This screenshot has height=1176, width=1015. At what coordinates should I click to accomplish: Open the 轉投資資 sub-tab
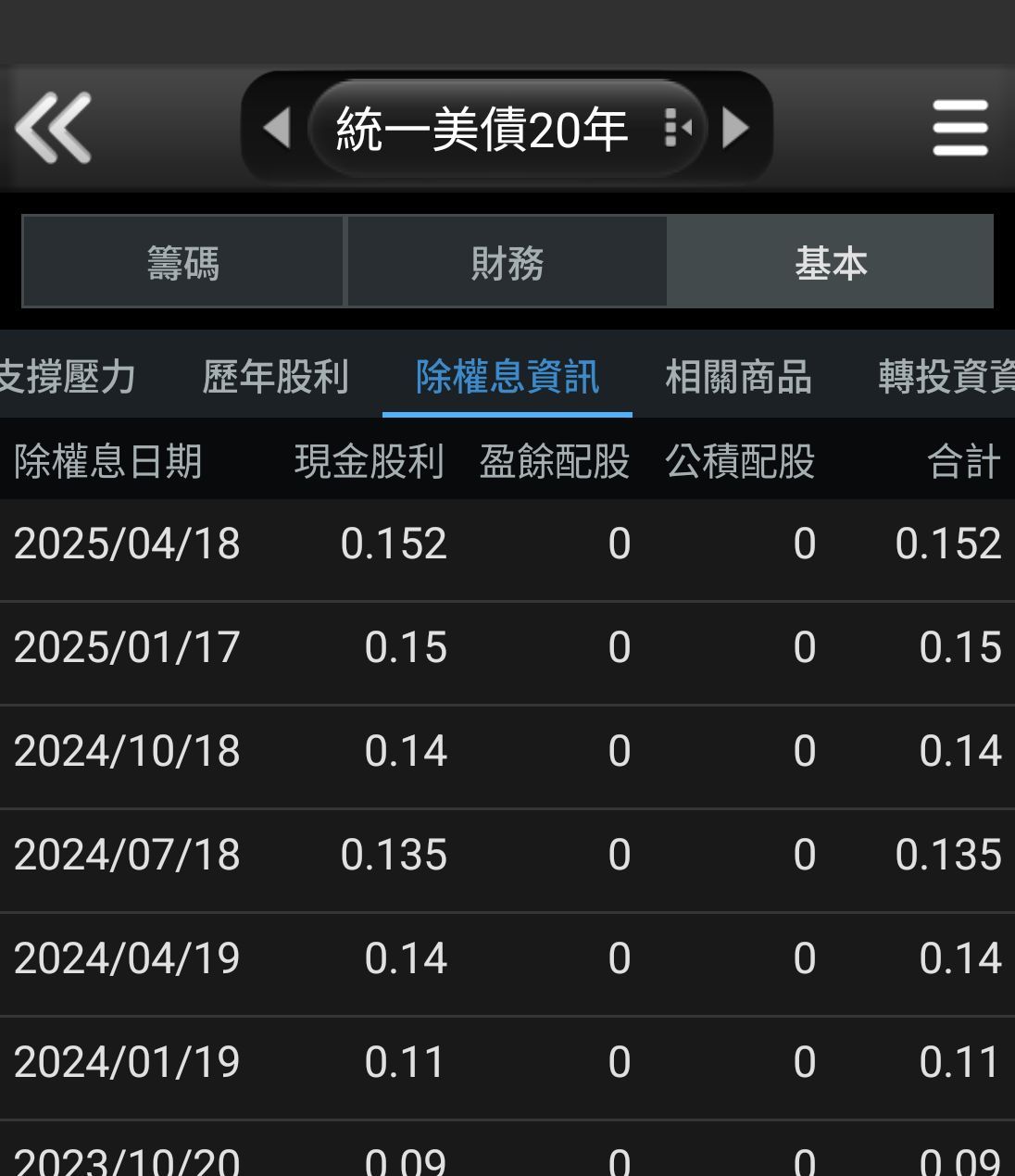(x=945, y=377)
